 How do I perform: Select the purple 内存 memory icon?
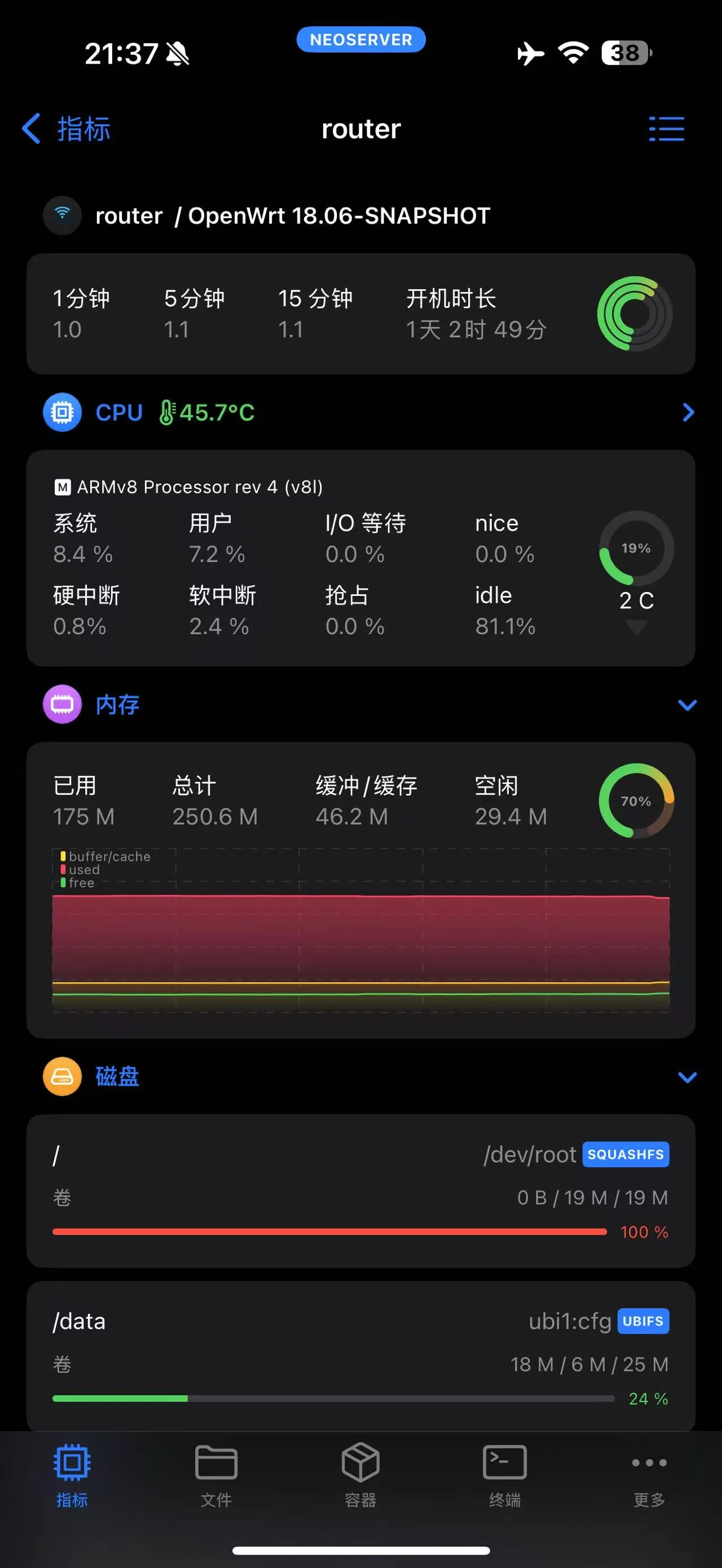pos(61,704)
